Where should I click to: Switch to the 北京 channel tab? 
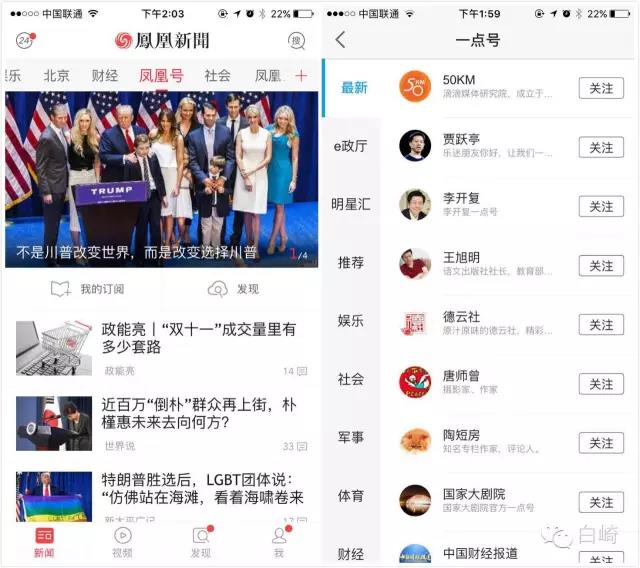click(x=57, y=76)
